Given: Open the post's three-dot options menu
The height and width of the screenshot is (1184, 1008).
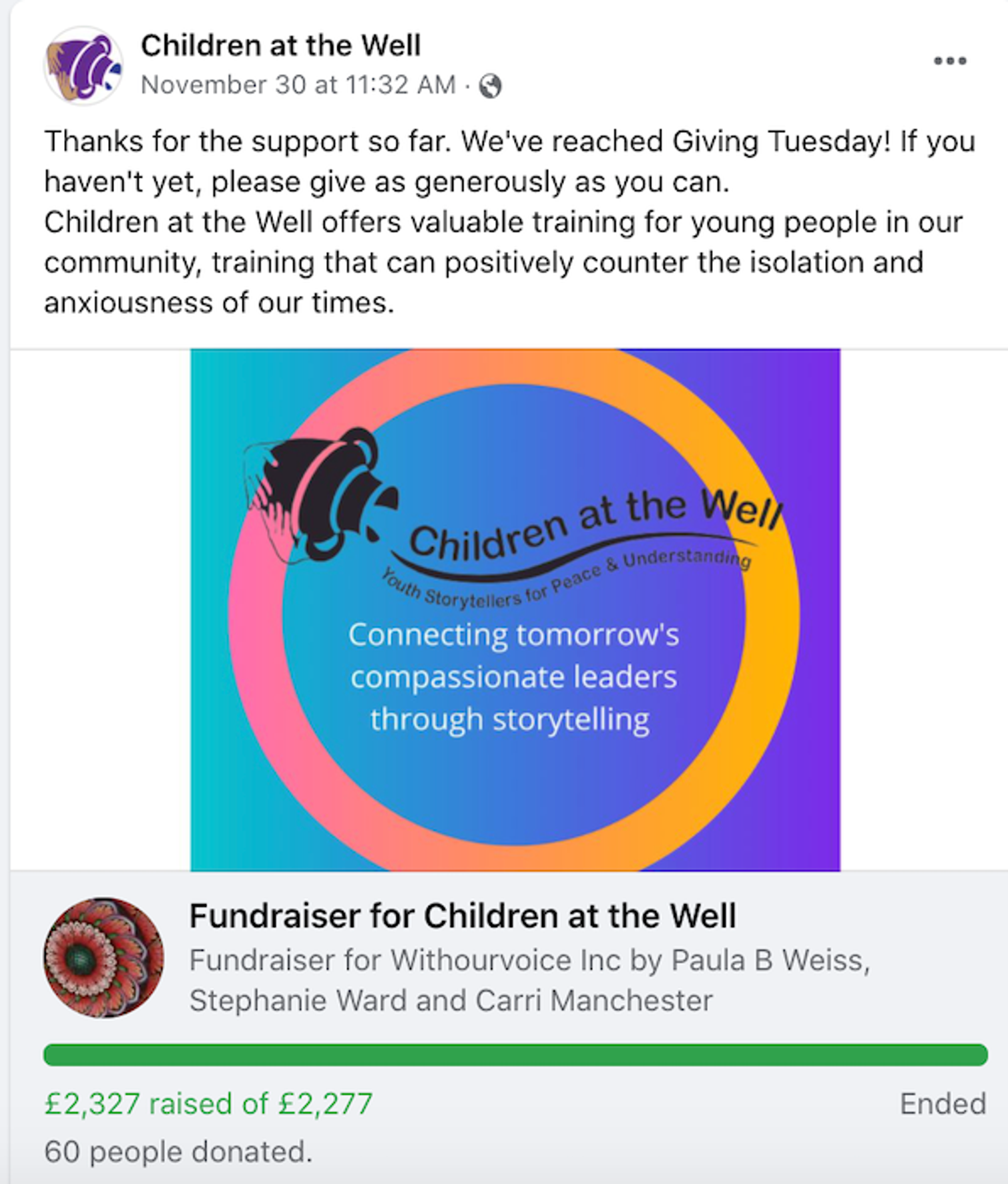Looking at the screenshot, I should [x=949, y=61].
